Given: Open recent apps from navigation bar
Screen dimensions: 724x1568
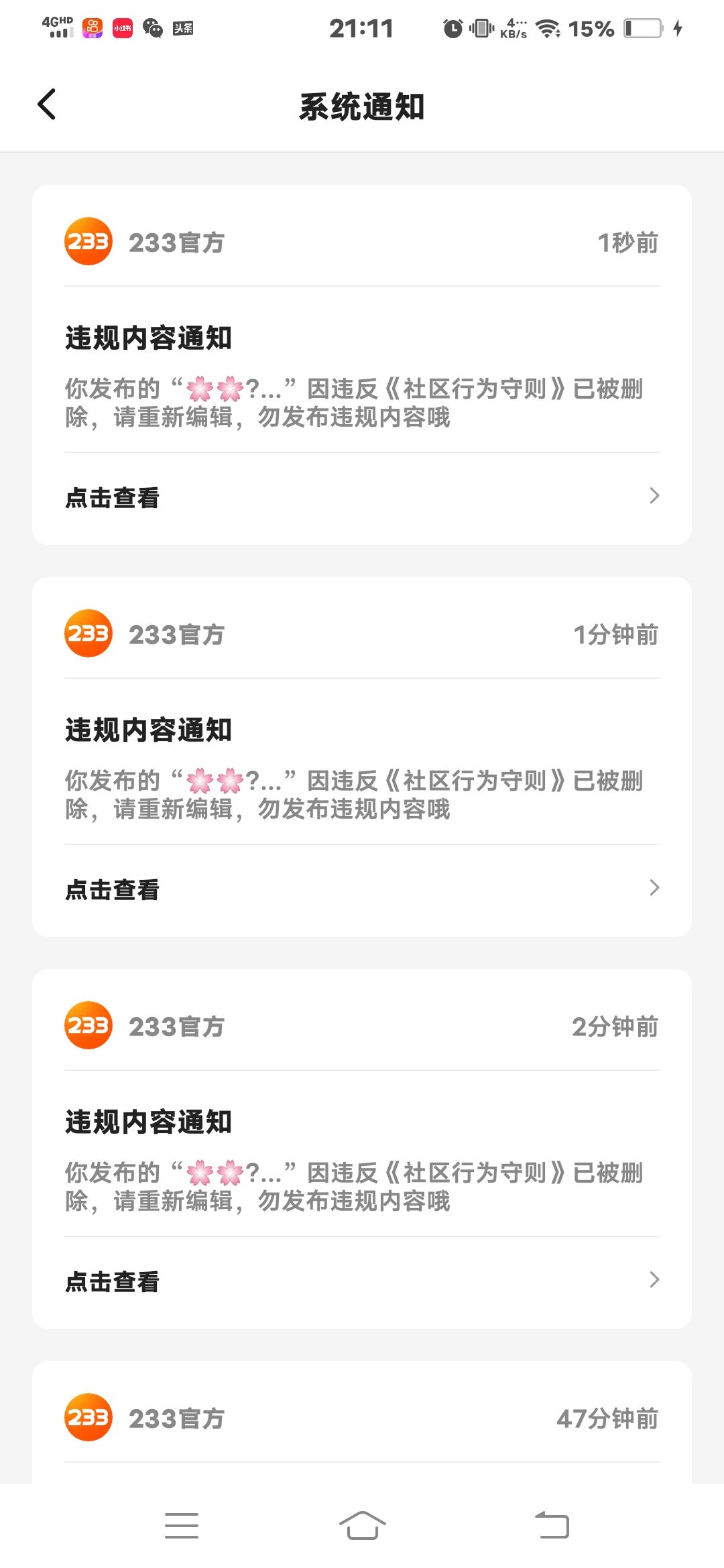Looking at the screenshot, I should [182, 1526].
